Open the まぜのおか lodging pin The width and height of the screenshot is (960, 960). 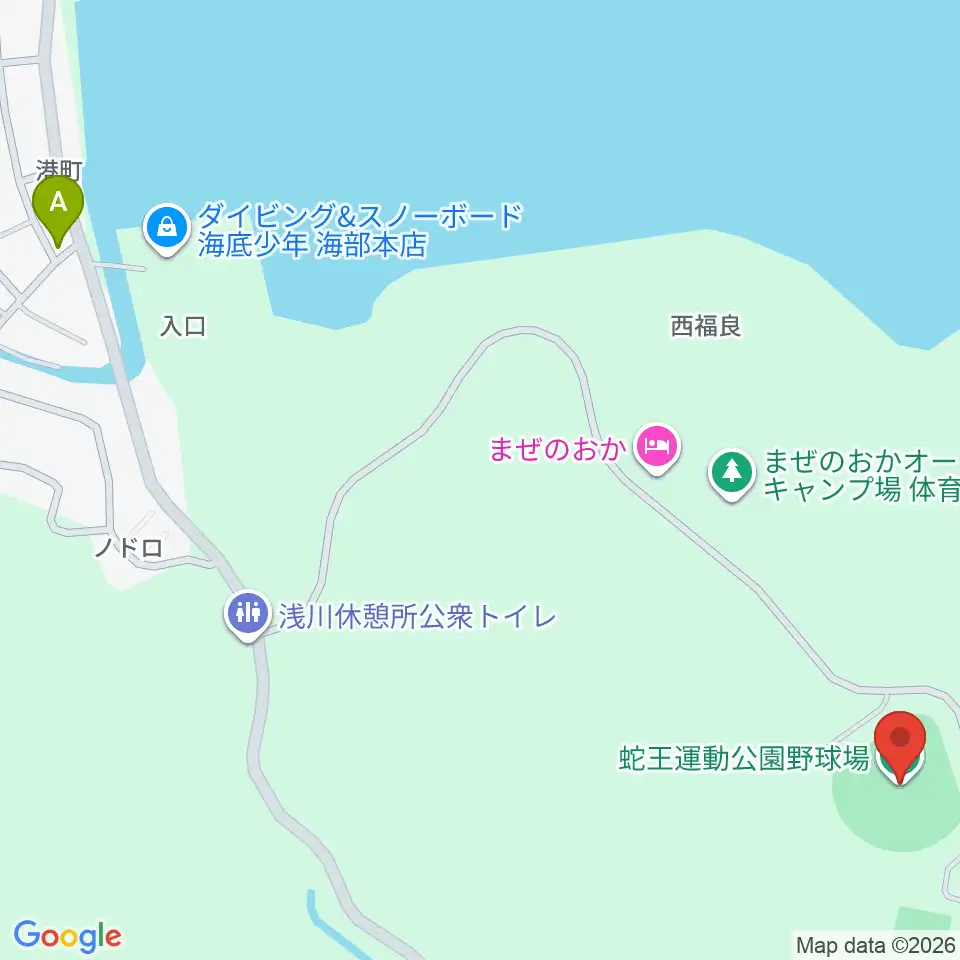[x=657, y=449]
